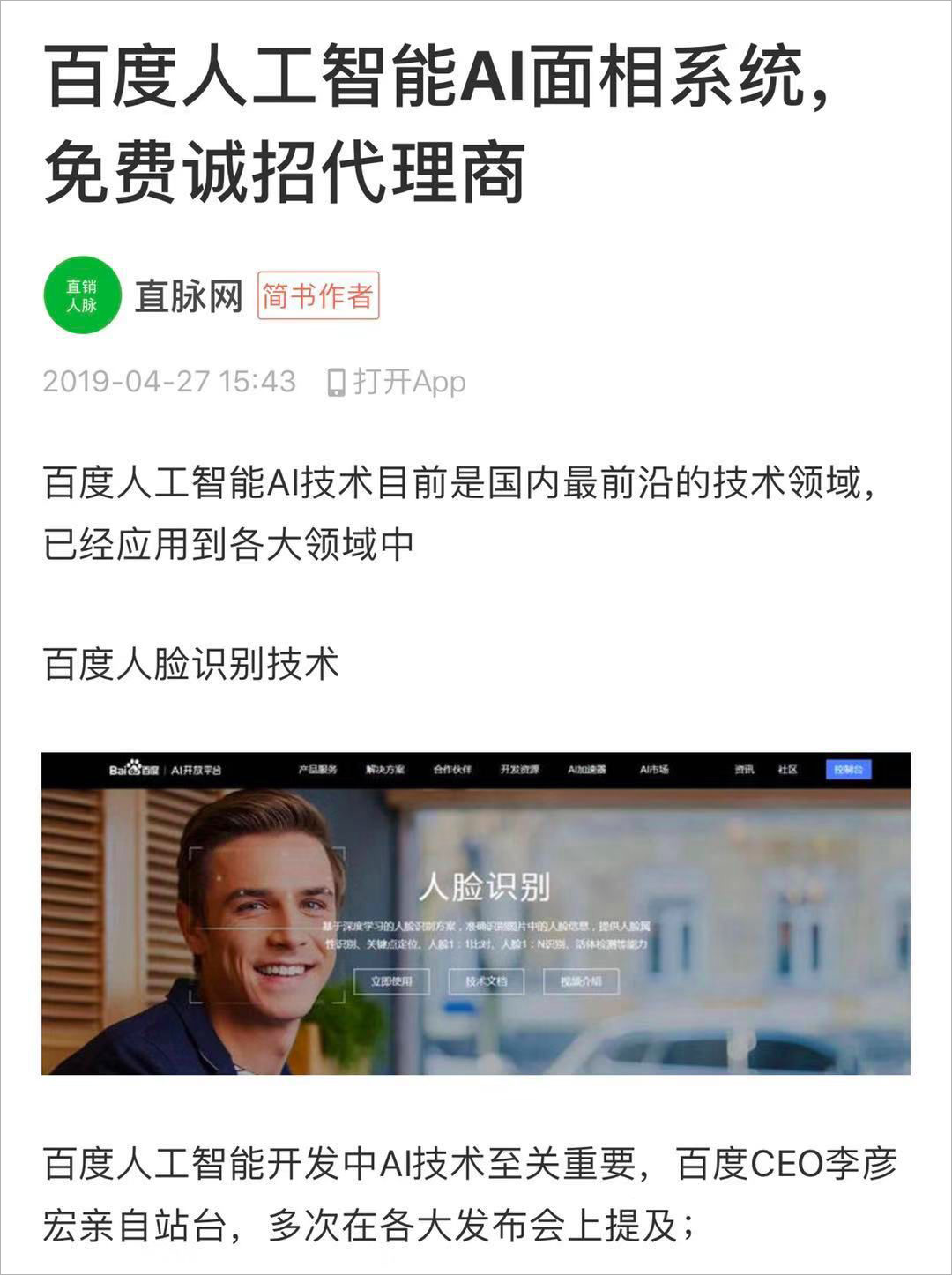952x1275 pixels.
Task: Open the 直脉网 author profile
Action: tap(188, 296)
